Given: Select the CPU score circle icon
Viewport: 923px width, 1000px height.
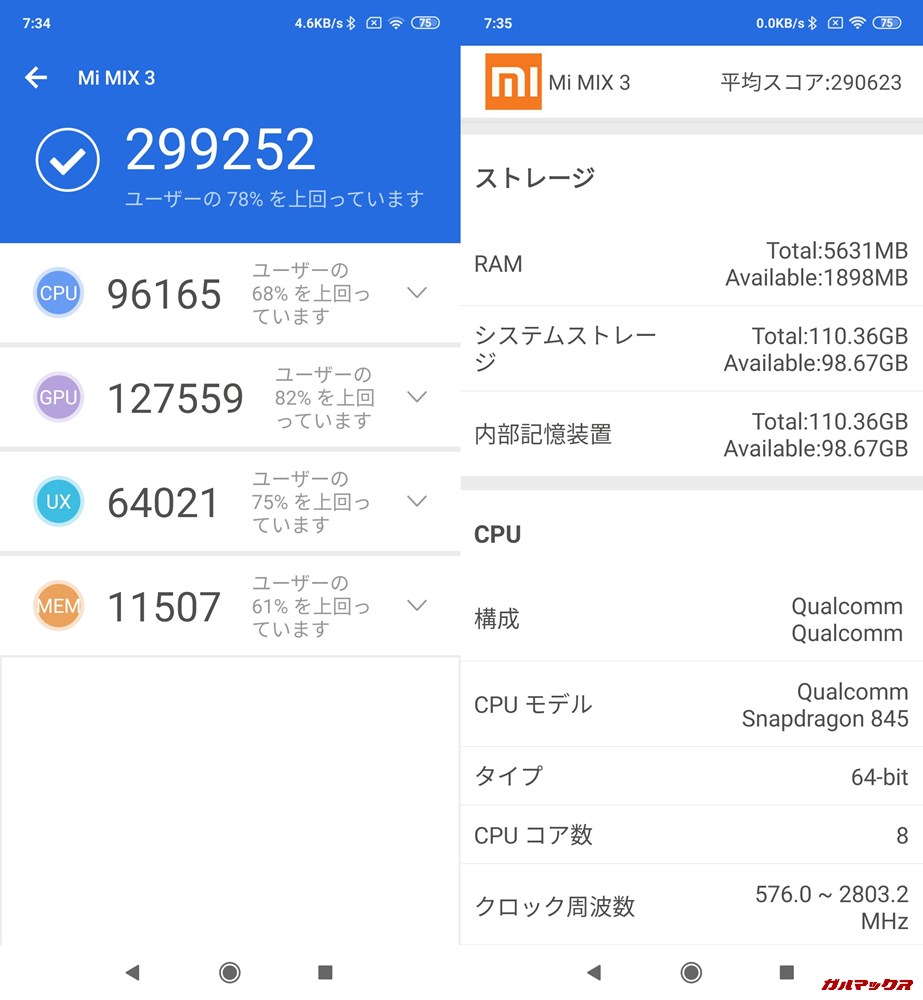Looking at the screenshot, I should [58, 292].
